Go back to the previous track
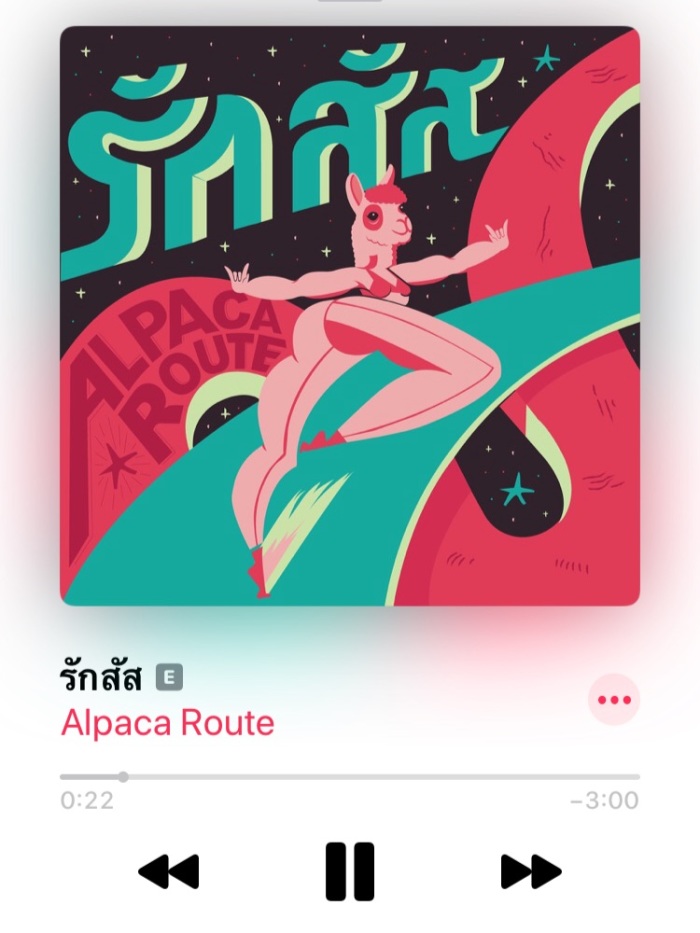This screenshot has height=933, width=700. [168, 871]
